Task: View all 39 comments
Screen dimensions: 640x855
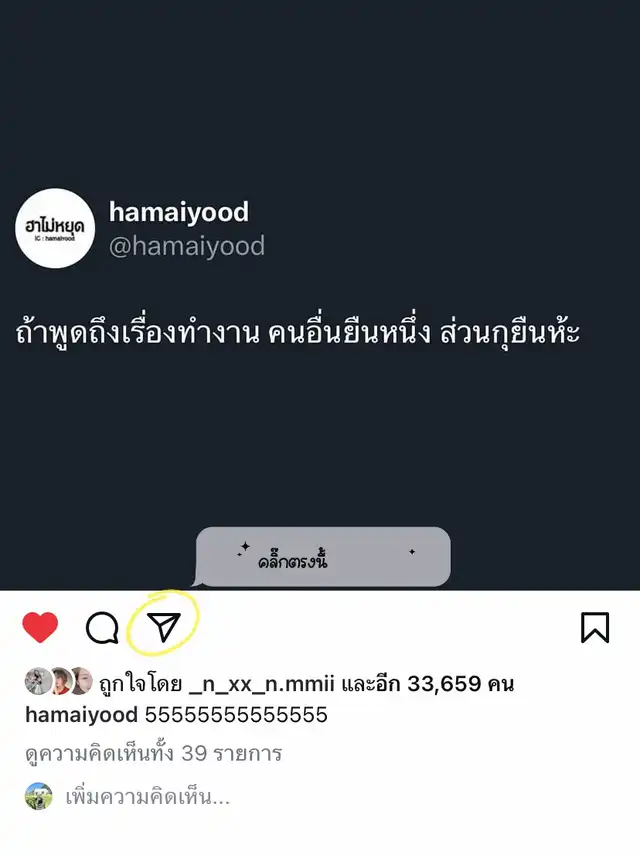Action: (153, 753)
